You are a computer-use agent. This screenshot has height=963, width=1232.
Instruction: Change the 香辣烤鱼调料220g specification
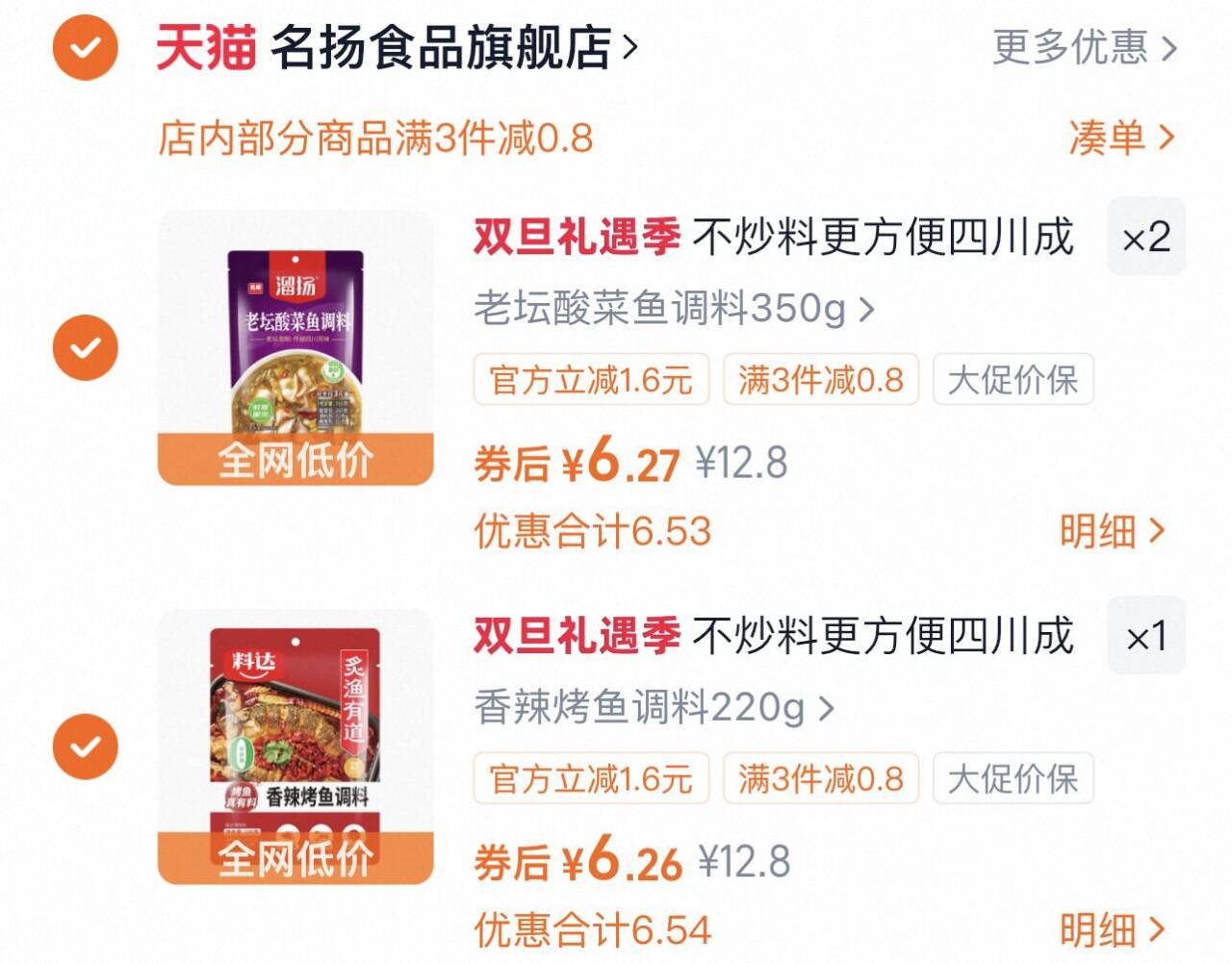point(654,708)
